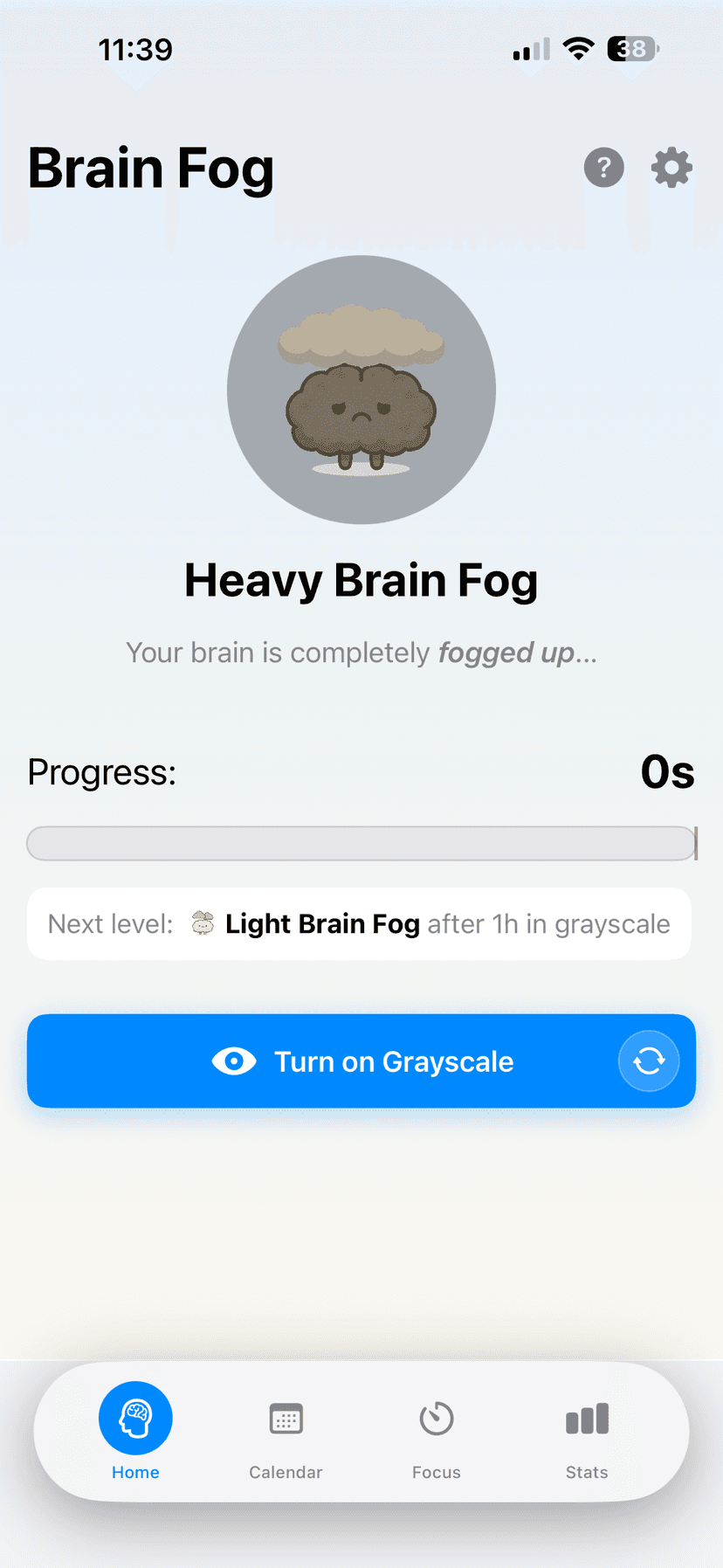The width and height of the screenshot is (723, 1568).
Task: Tap the circular refresh icon on the button
Action: pyautogui.click(x=649, y=1060)
